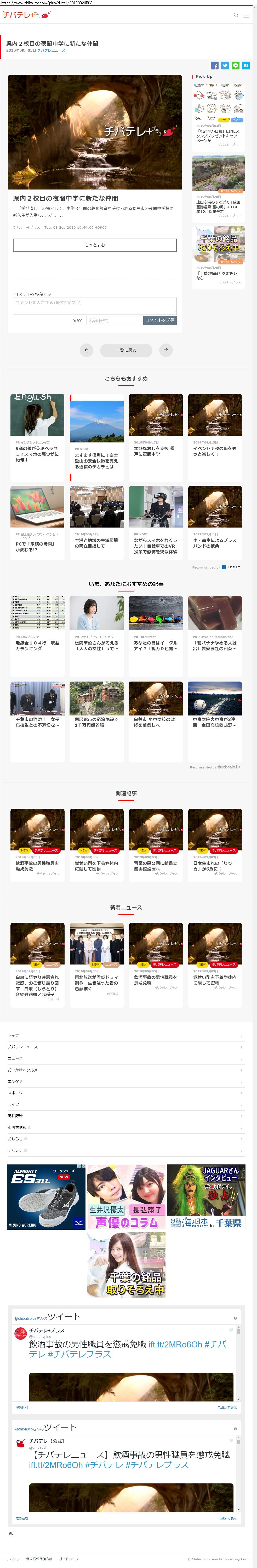This screenshot has height=1568, width=257.
Task: Go to previous article arrow
Action: [87, 350]
